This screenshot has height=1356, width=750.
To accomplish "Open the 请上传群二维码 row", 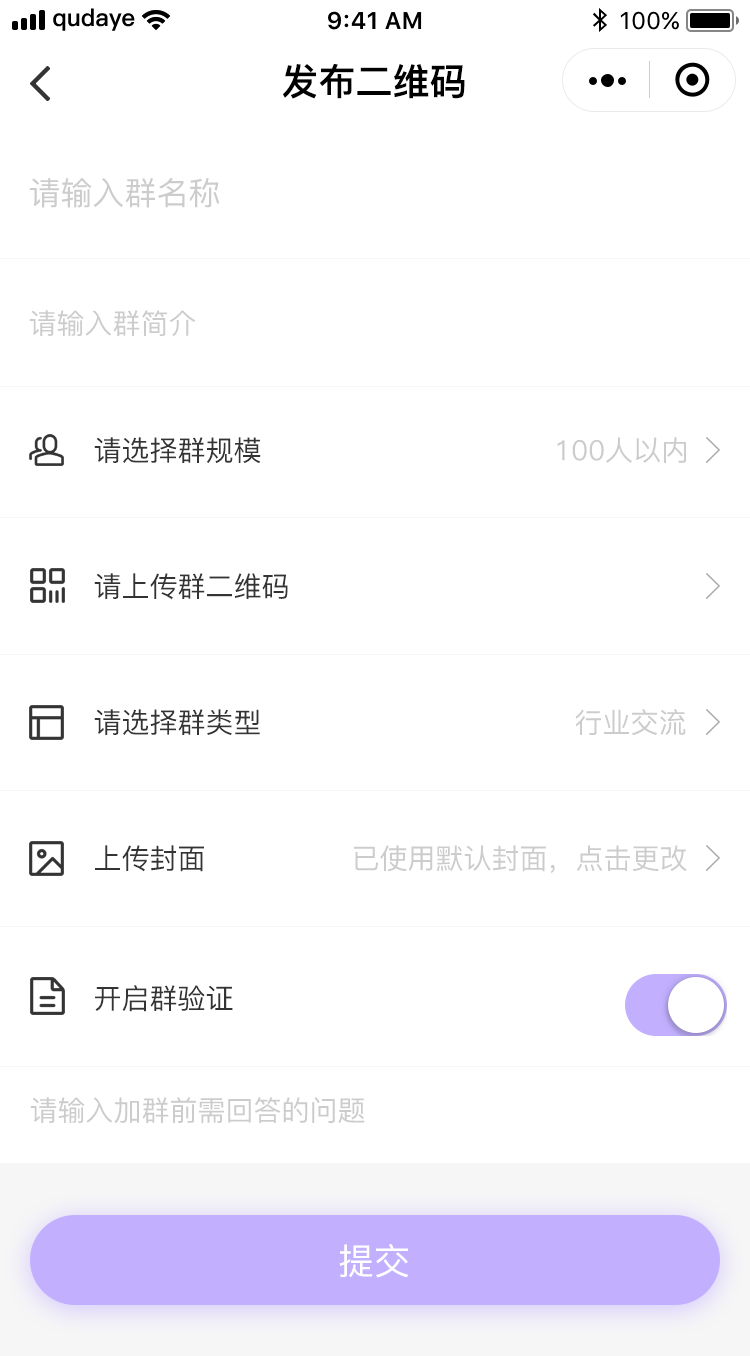I will tap(375, 586).
